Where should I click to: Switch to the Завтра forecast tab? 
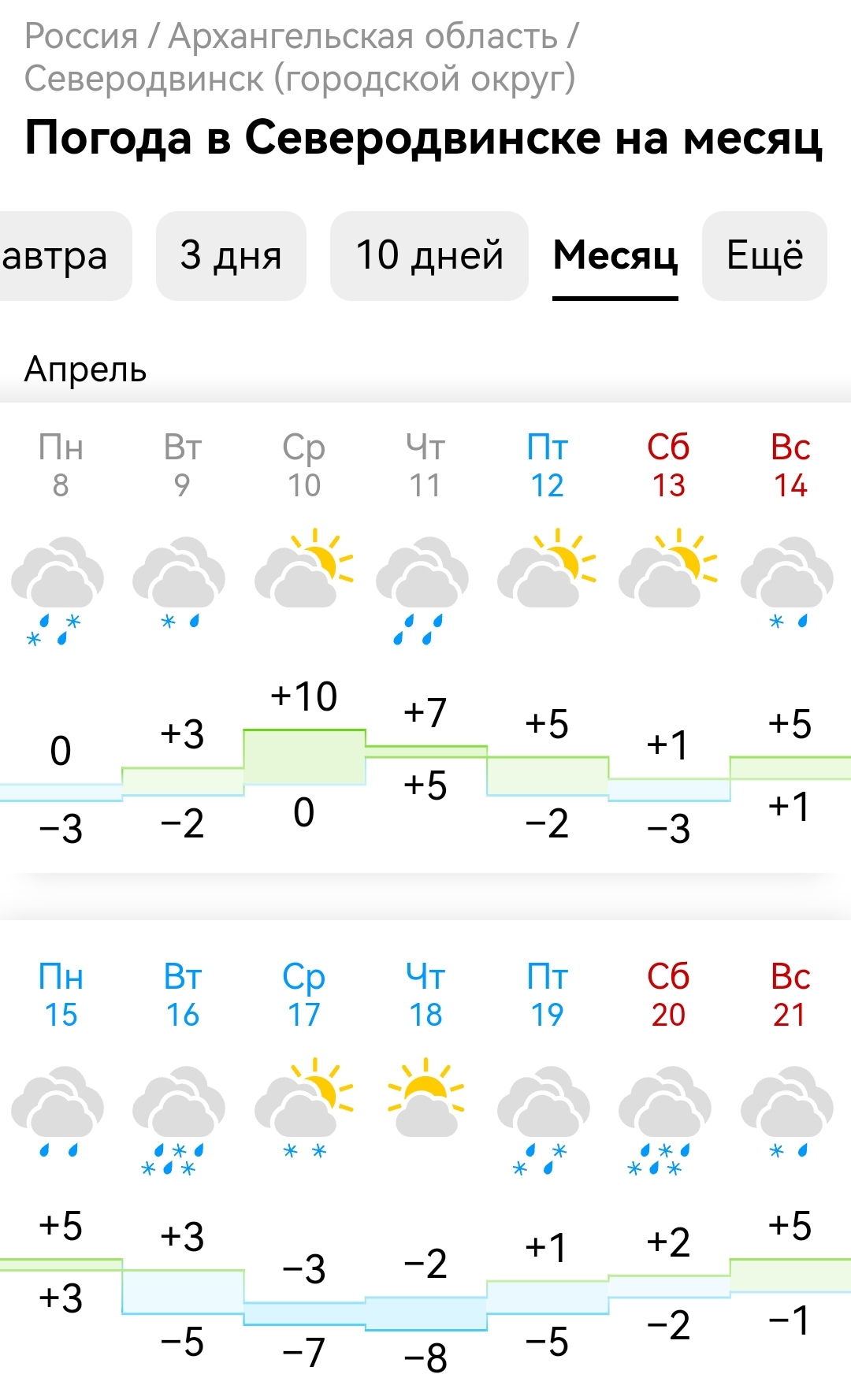(61, 256)
